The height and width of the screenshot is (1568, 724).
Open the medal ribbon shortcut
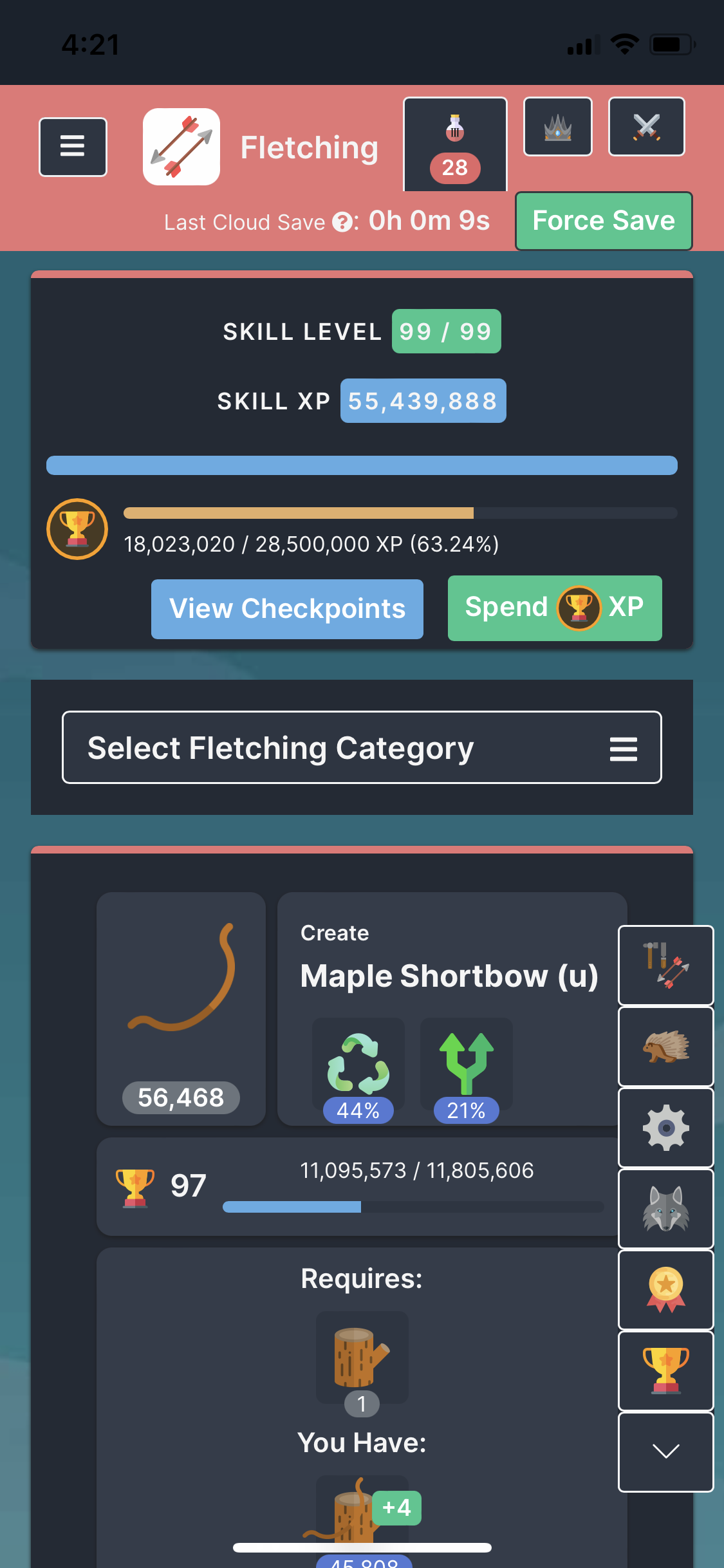[665, 1289]
